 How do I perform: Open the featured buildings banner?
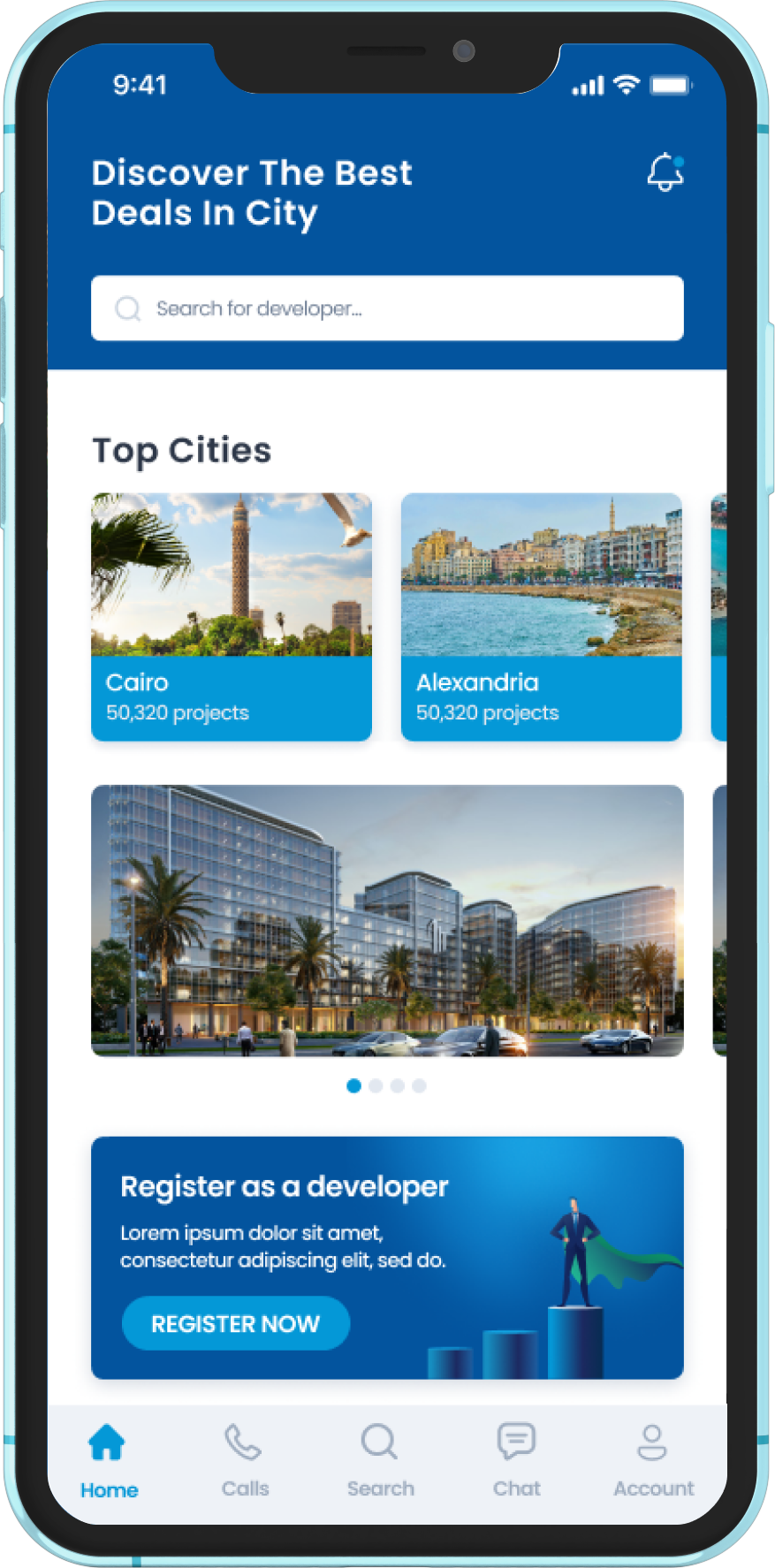pos(387,920)
